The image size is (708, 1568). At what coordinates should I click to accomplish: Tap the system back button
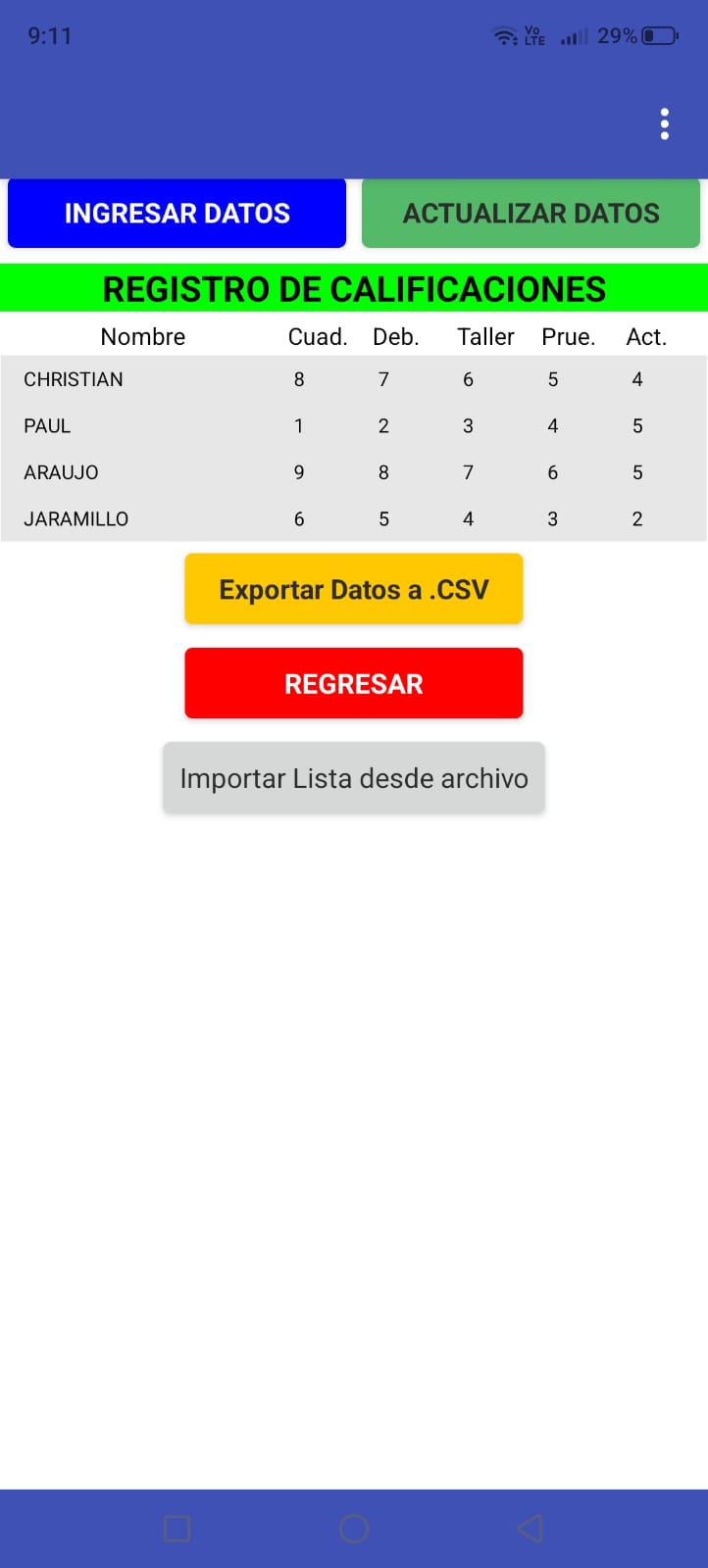pyautogui.click(x=530, y=1528)
